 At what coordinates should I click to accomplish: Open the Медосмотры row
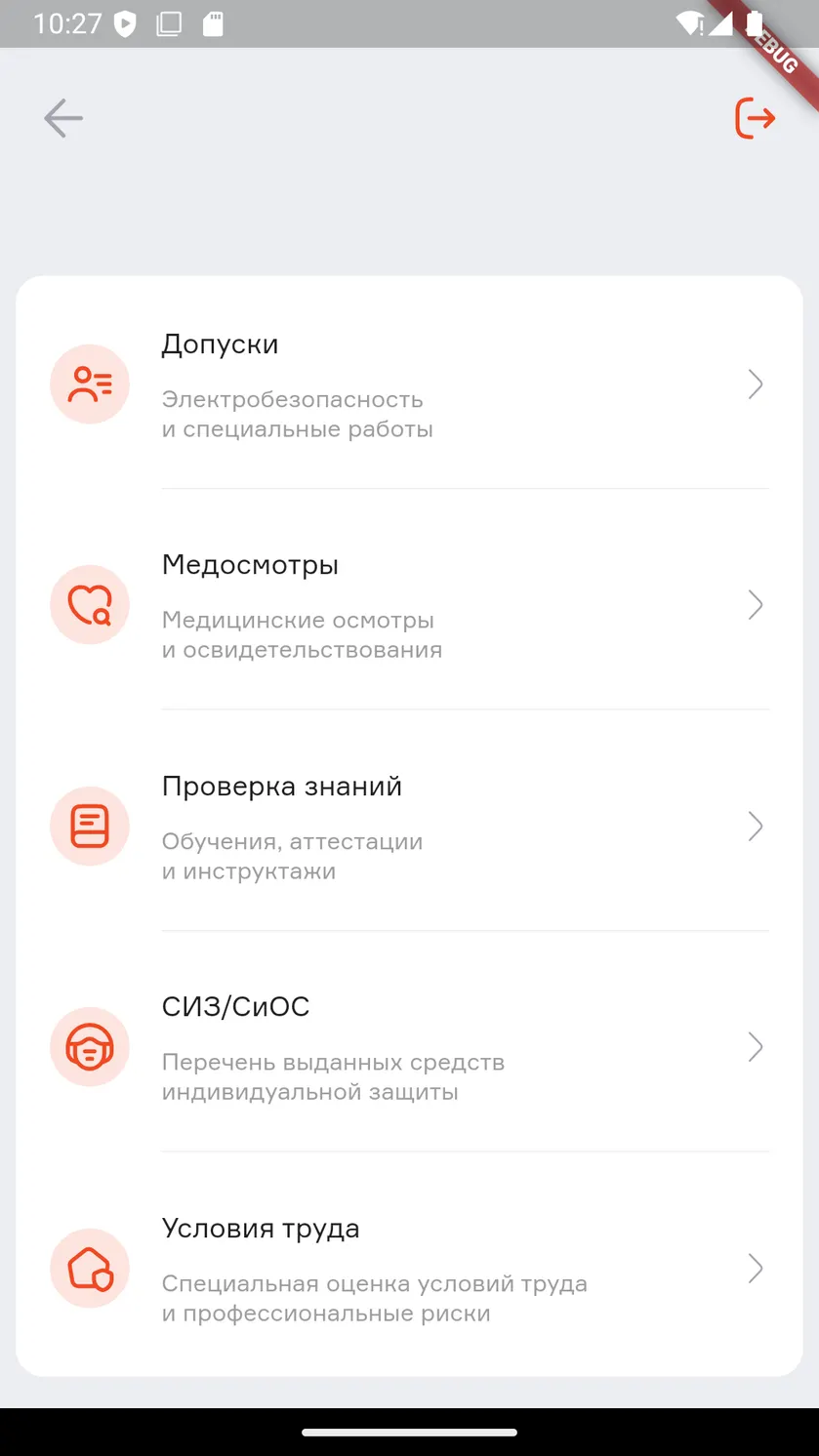(409, 605)
